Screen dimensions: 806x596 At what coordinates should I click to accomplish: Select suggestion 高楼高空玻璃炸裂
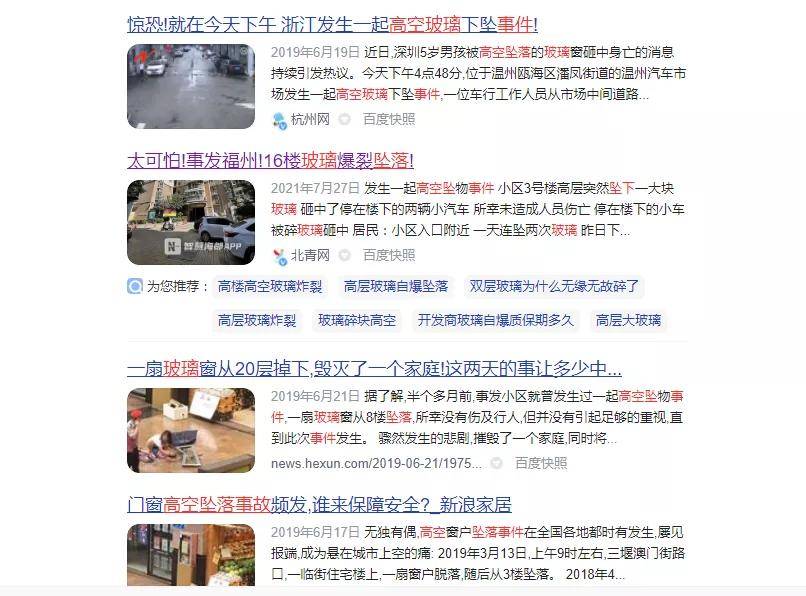[270, 286]
